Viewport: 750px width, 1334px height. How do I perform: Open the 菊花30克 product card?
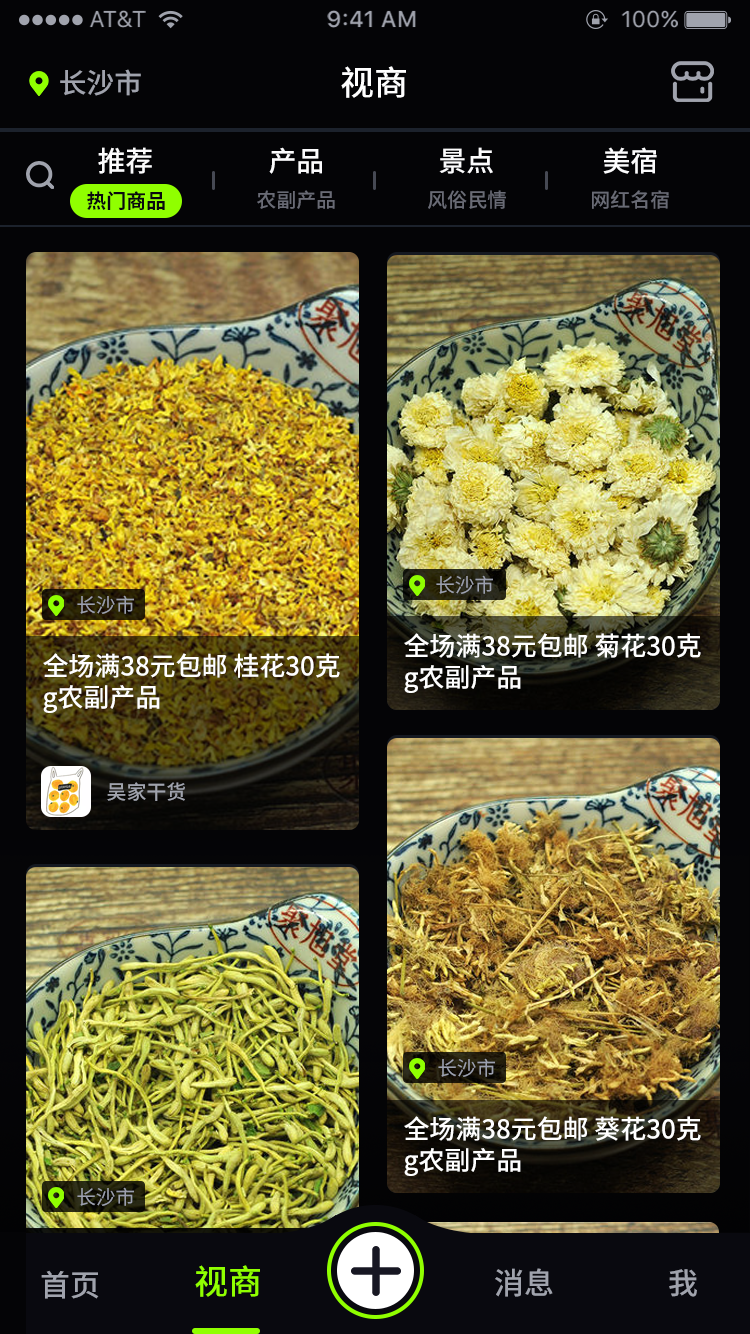(x=553, y=480)
